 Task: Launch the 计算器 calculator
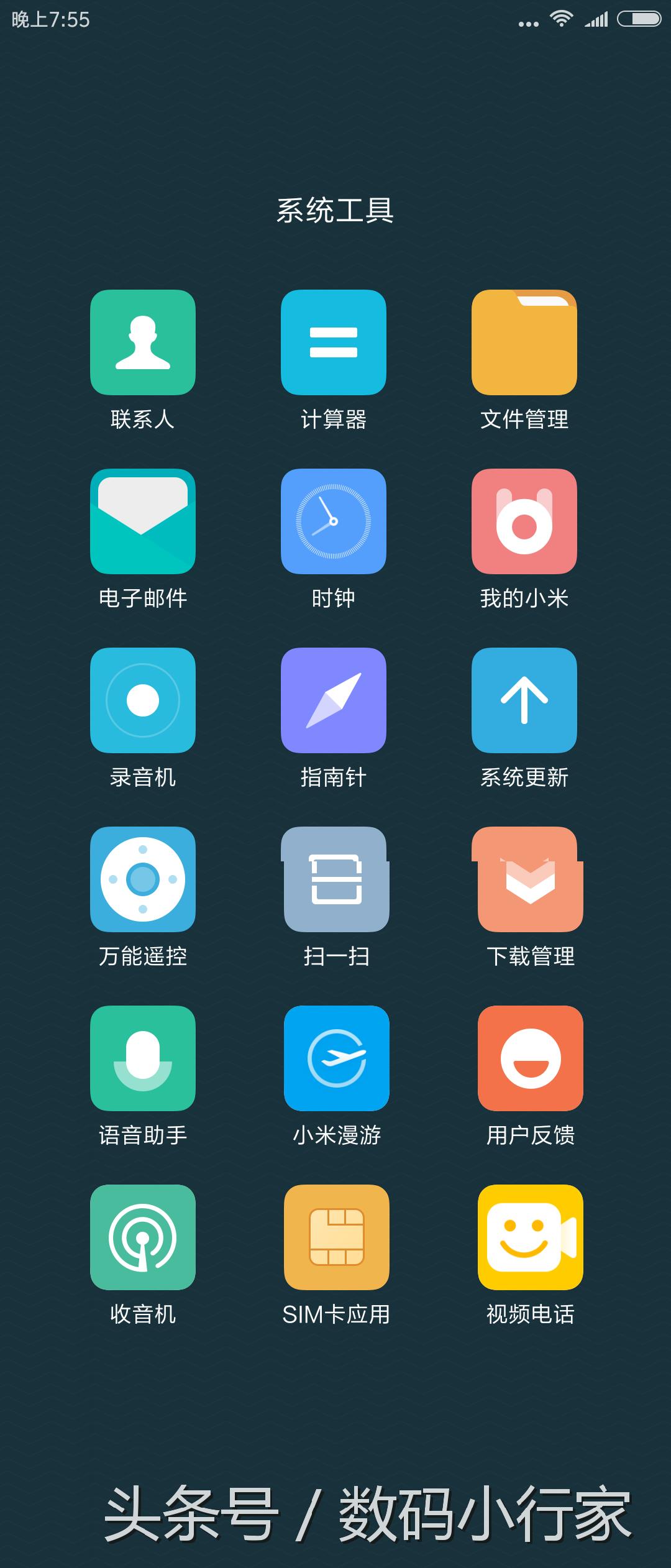click(x=334, y=342)
